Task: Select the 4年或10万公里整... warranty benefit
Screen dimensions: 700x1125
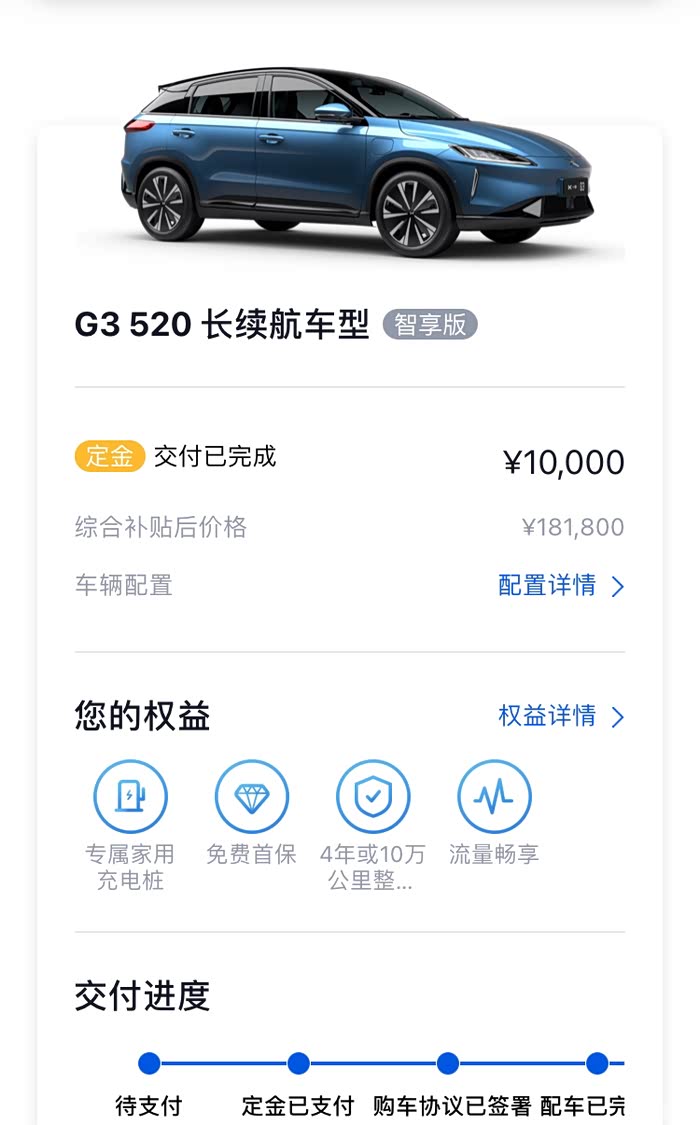Action: [x=372, y=797]
